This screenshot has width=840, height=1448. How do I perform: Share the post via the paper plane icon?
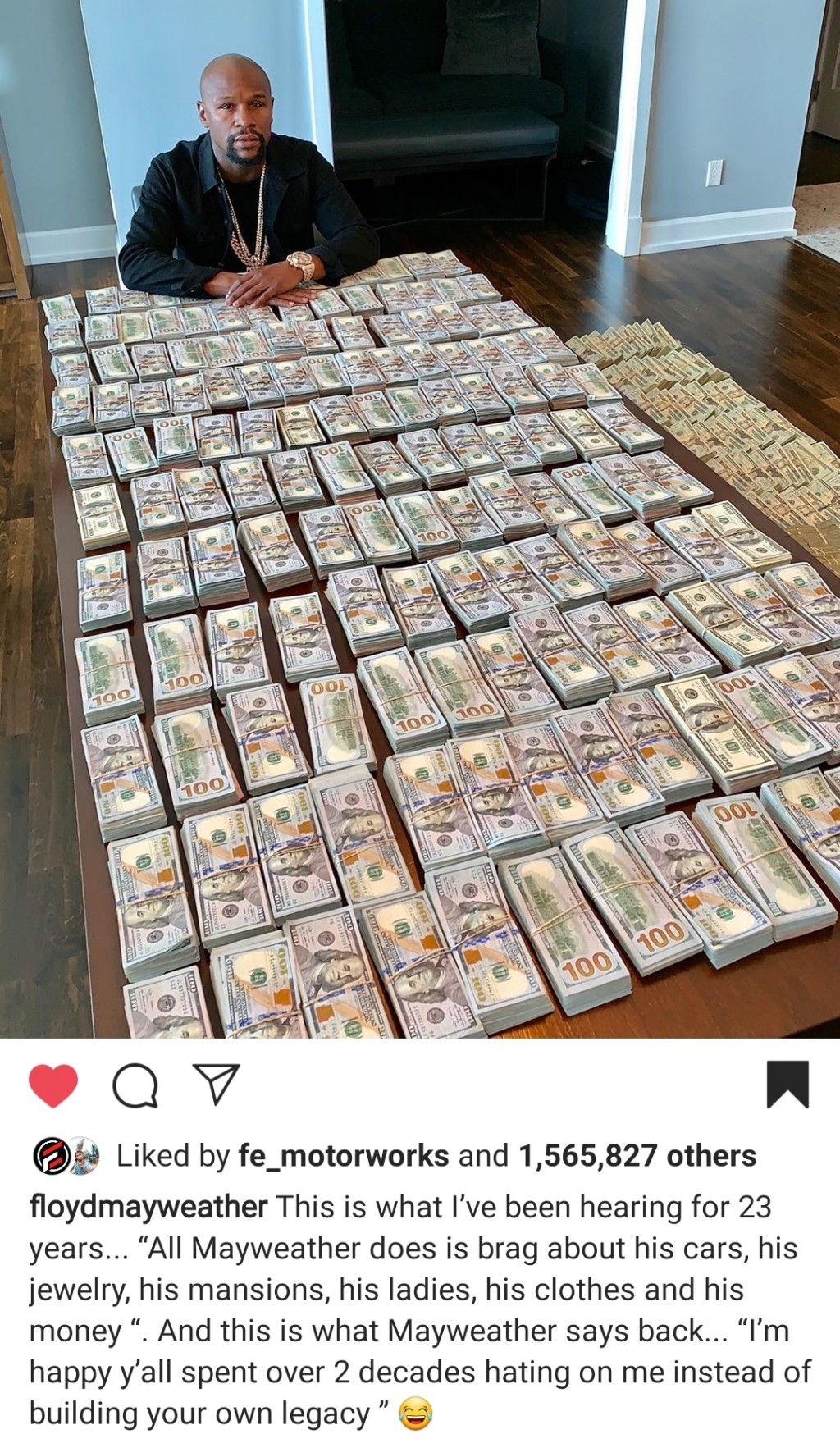click(216, 1084)
